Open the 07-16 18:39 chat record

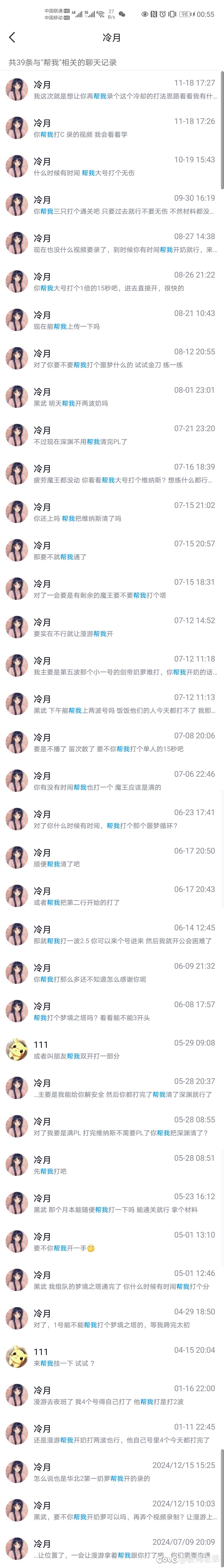pyautogui.click(x=112, y=473)
